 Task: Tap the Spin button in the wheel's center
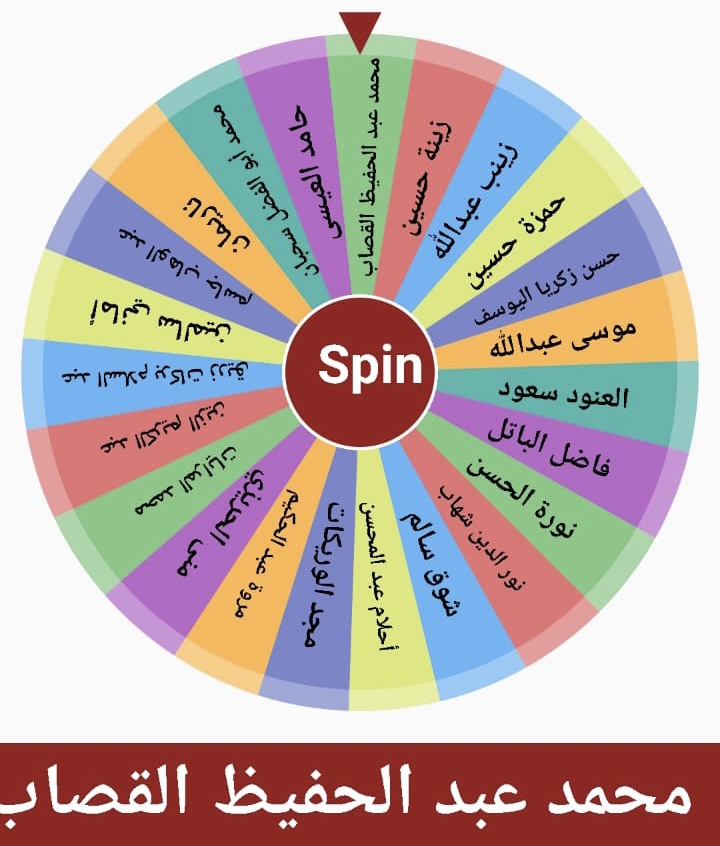pyautogui.click(x=360, y=369)
